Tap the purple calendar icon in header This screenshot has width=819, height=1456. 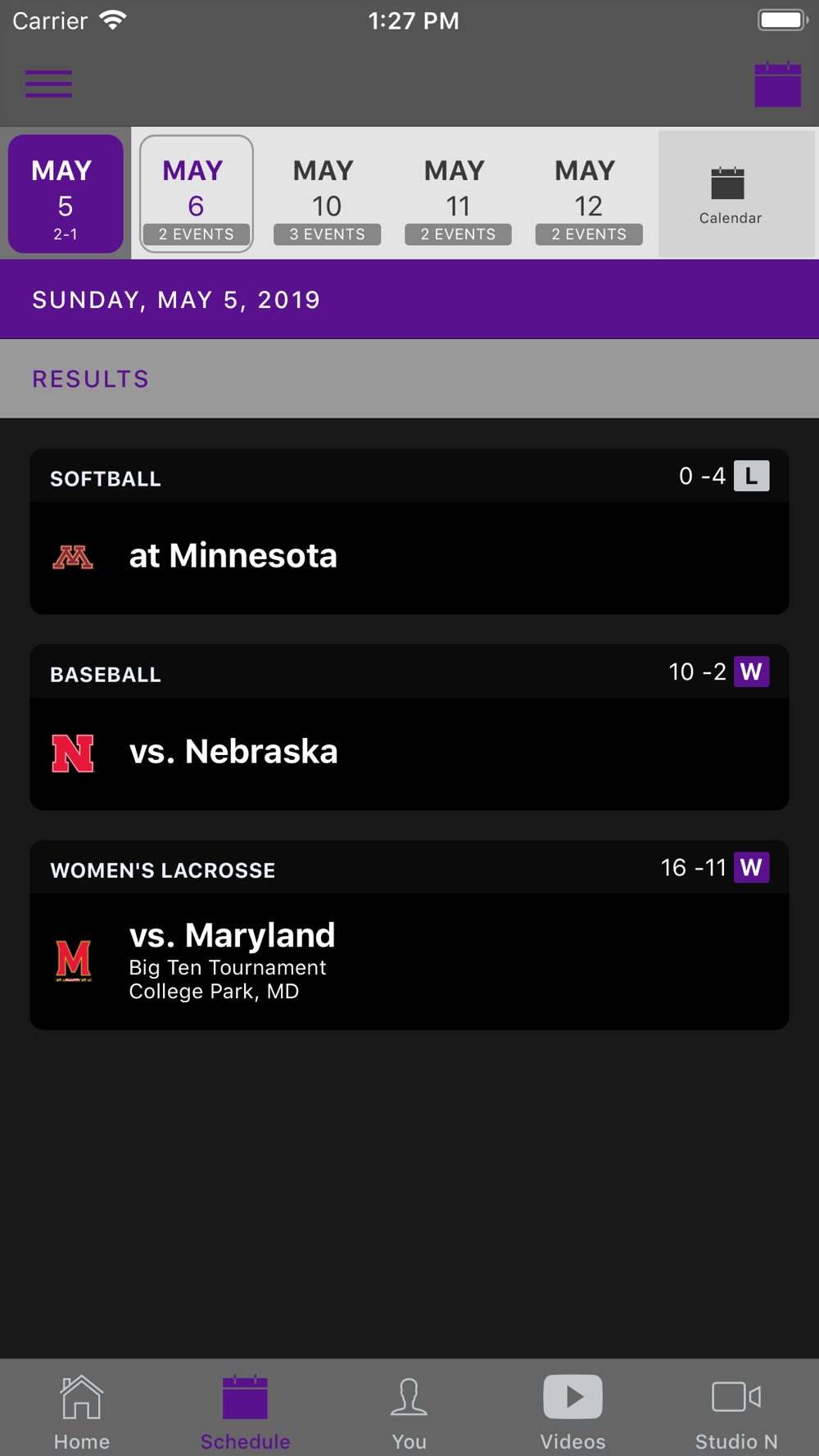click(x=777, y=84)
